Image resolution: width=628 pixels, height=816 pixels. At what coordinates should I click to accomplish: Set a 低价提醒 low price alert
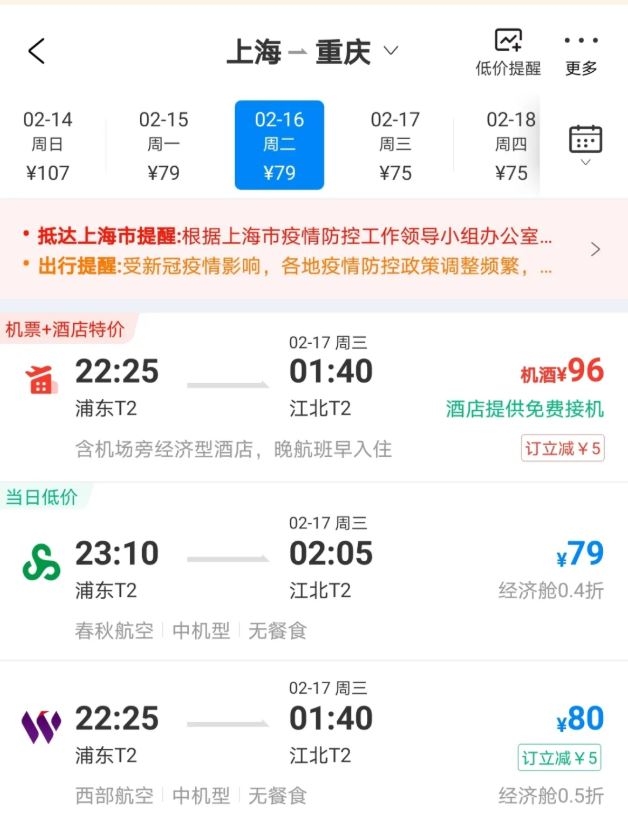tap(507, 52)
